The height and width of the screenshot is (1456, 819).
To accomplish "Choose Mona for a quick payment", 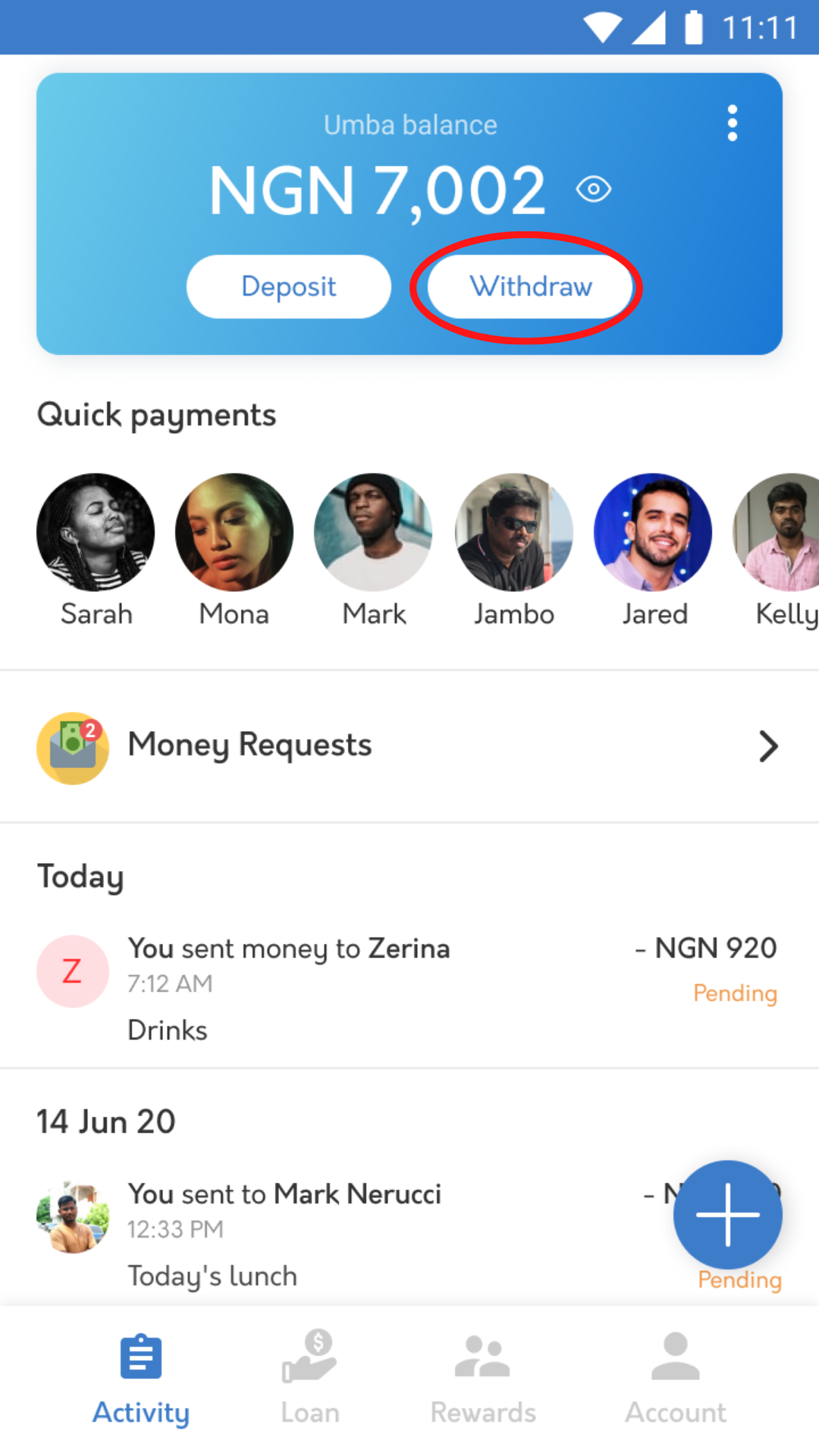I will pyautogui.click(x=234, y=551).
